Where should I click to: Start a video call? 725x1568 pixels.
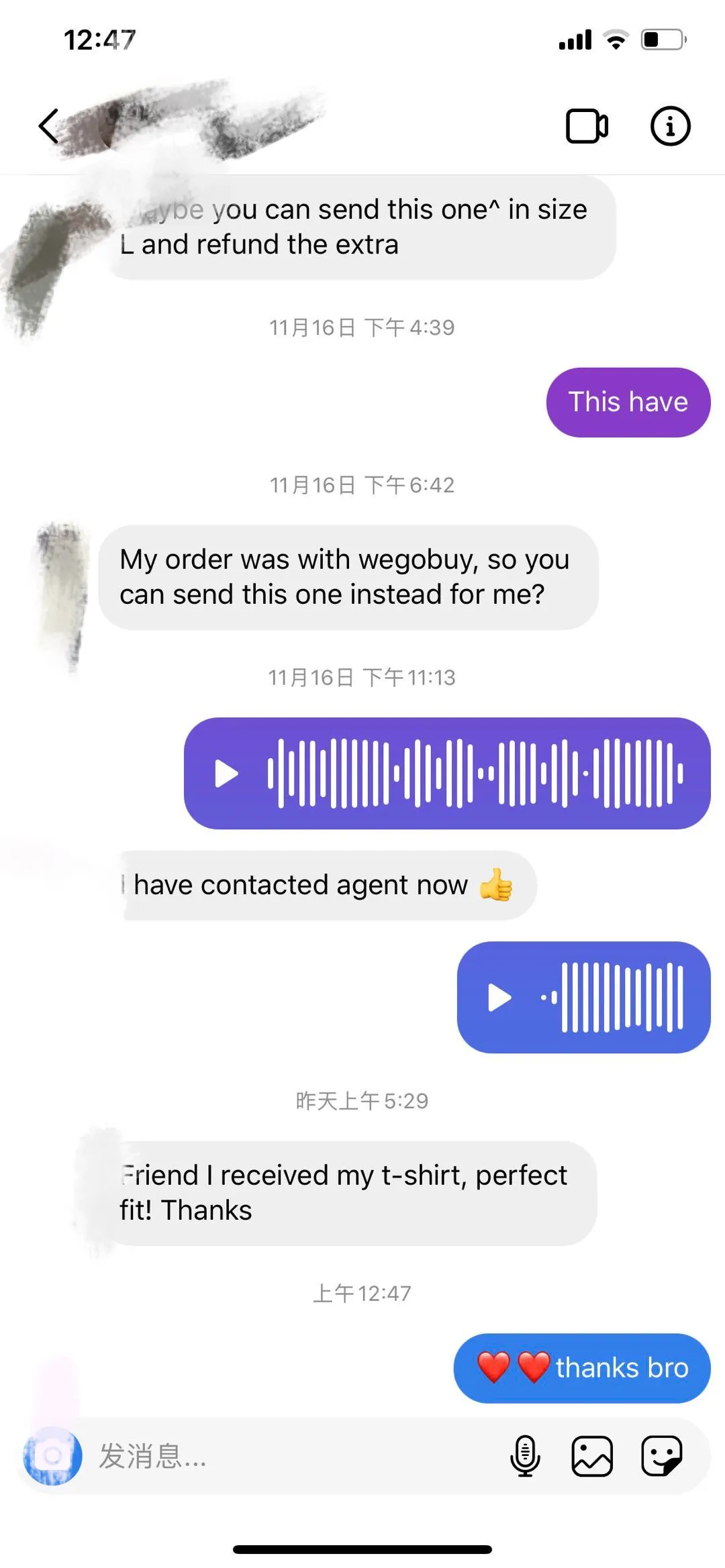[x=587, y=126]
